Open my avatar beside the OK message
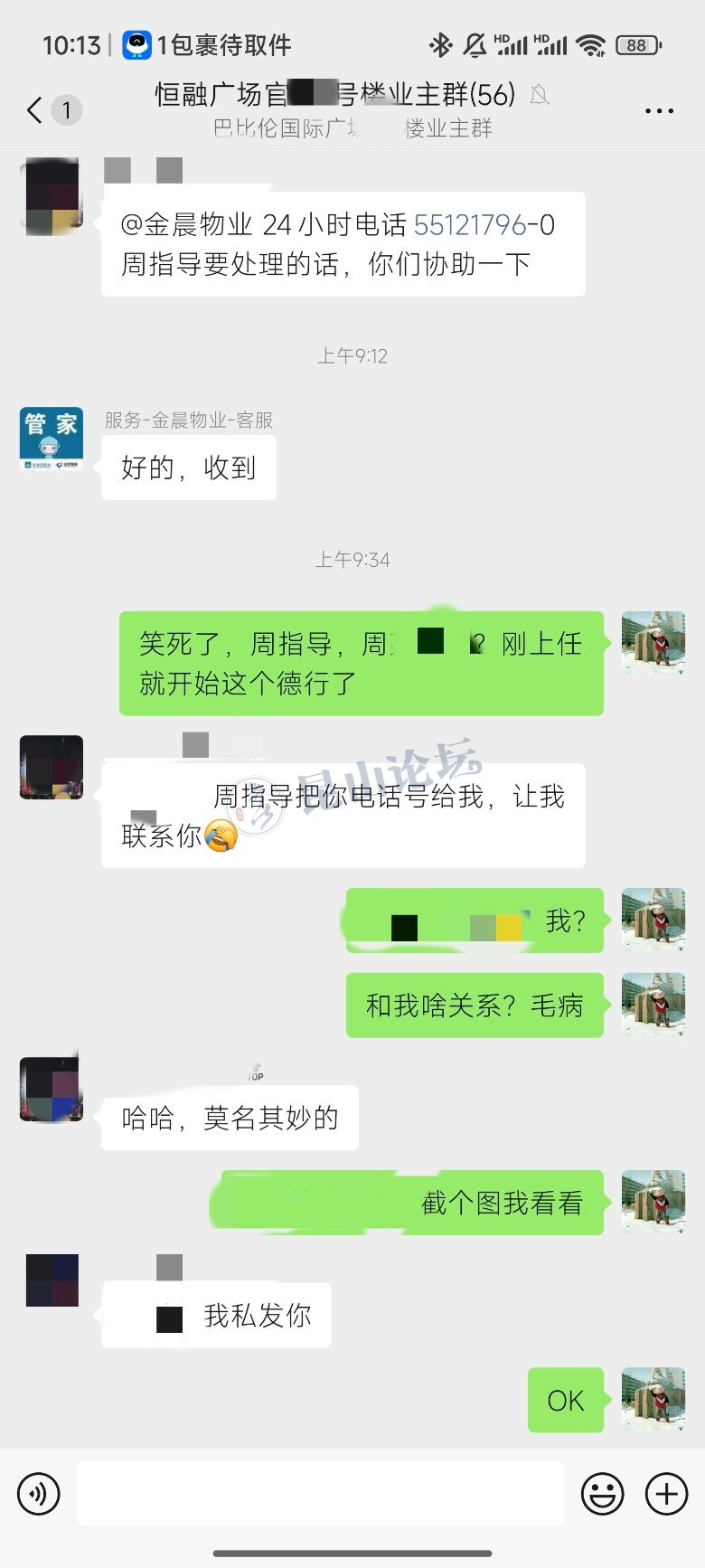This screenshot has width=705, height=1568. click(x=653, y=1399)
